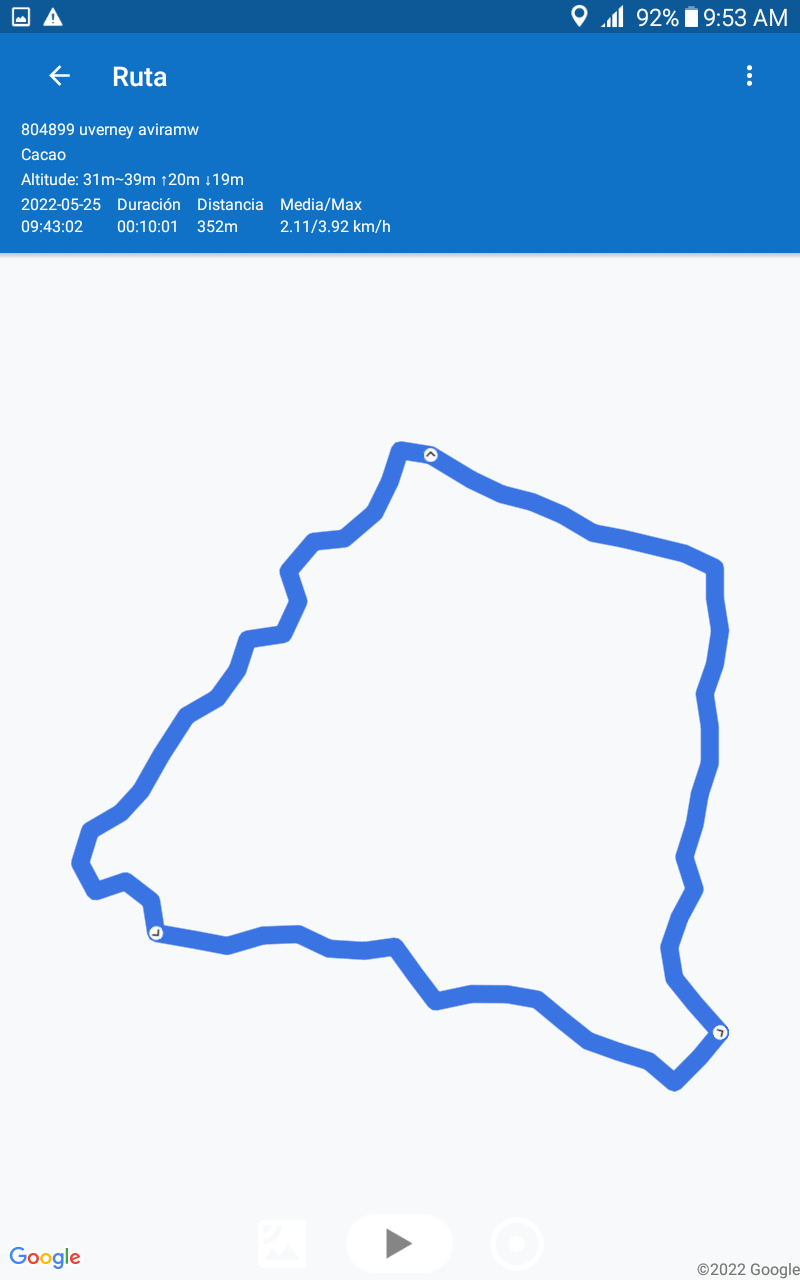Go back using the top arrow
Image resolution: width=800 pixels, height=1280 pixels.
click(x=60, y=76)
